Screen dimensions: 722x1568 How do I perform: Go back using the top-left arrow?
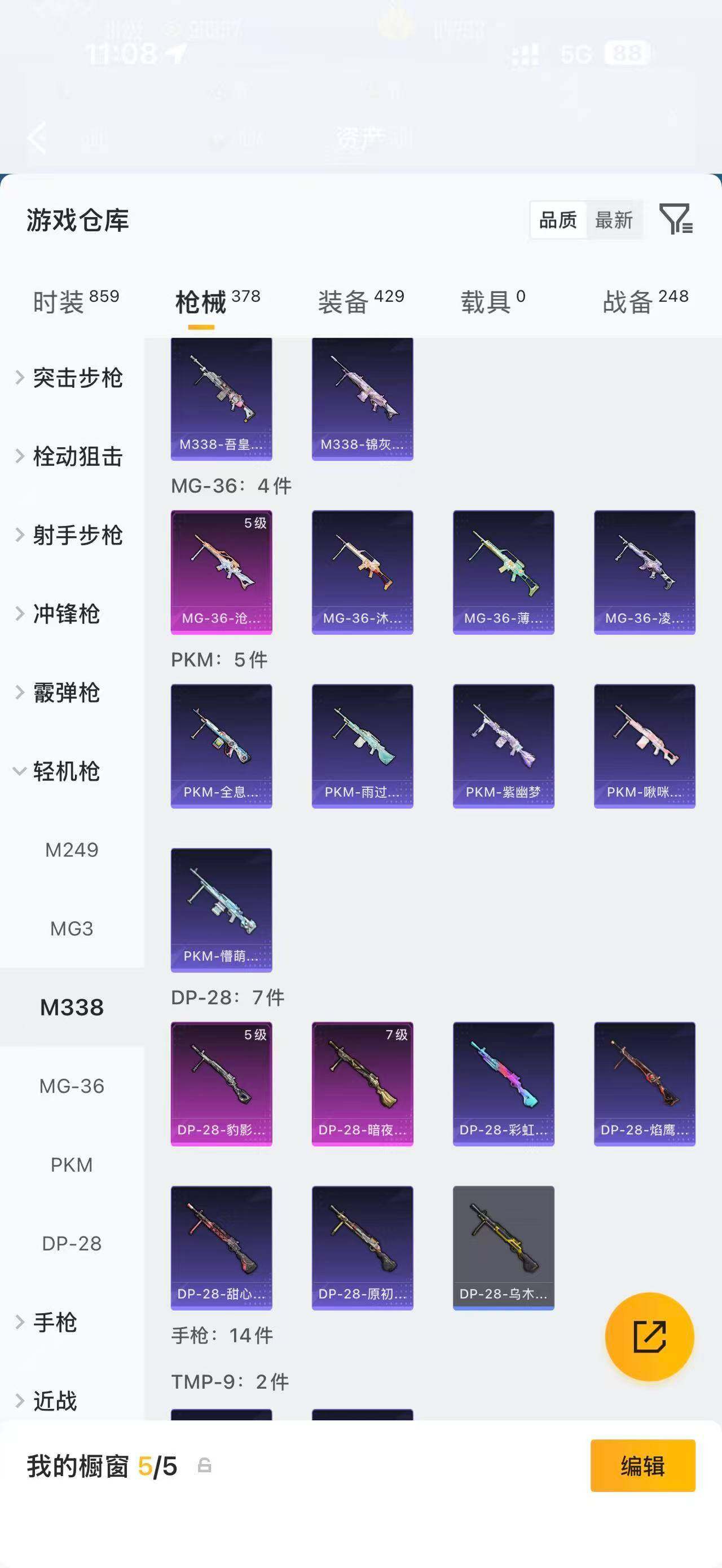tap(37, 137)
